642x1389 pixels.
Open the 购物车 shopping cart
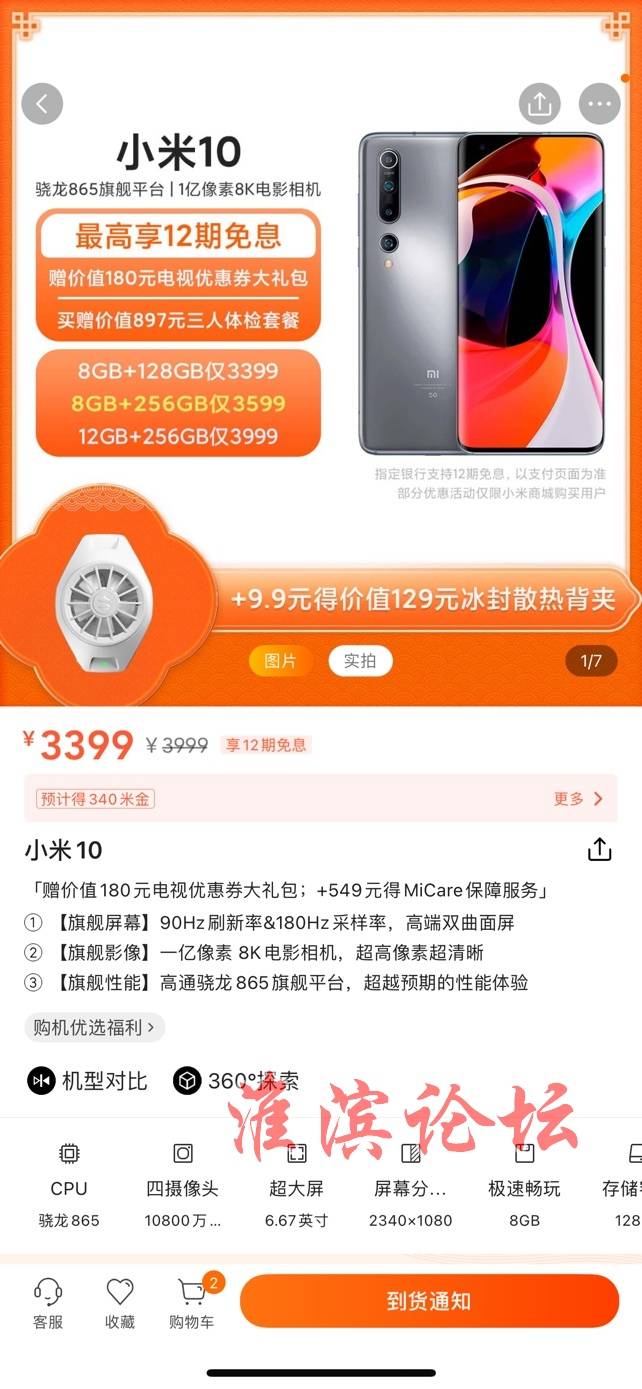click(x=191, y=1302)
